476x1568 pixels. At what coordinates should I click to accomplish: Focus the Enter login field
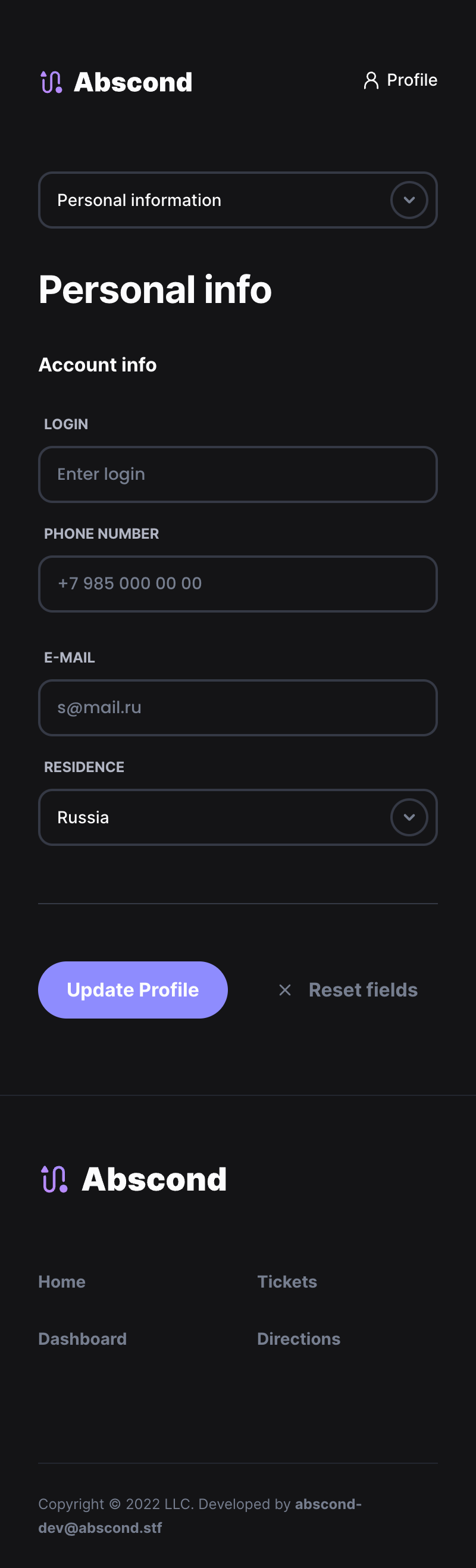[238, 474]
